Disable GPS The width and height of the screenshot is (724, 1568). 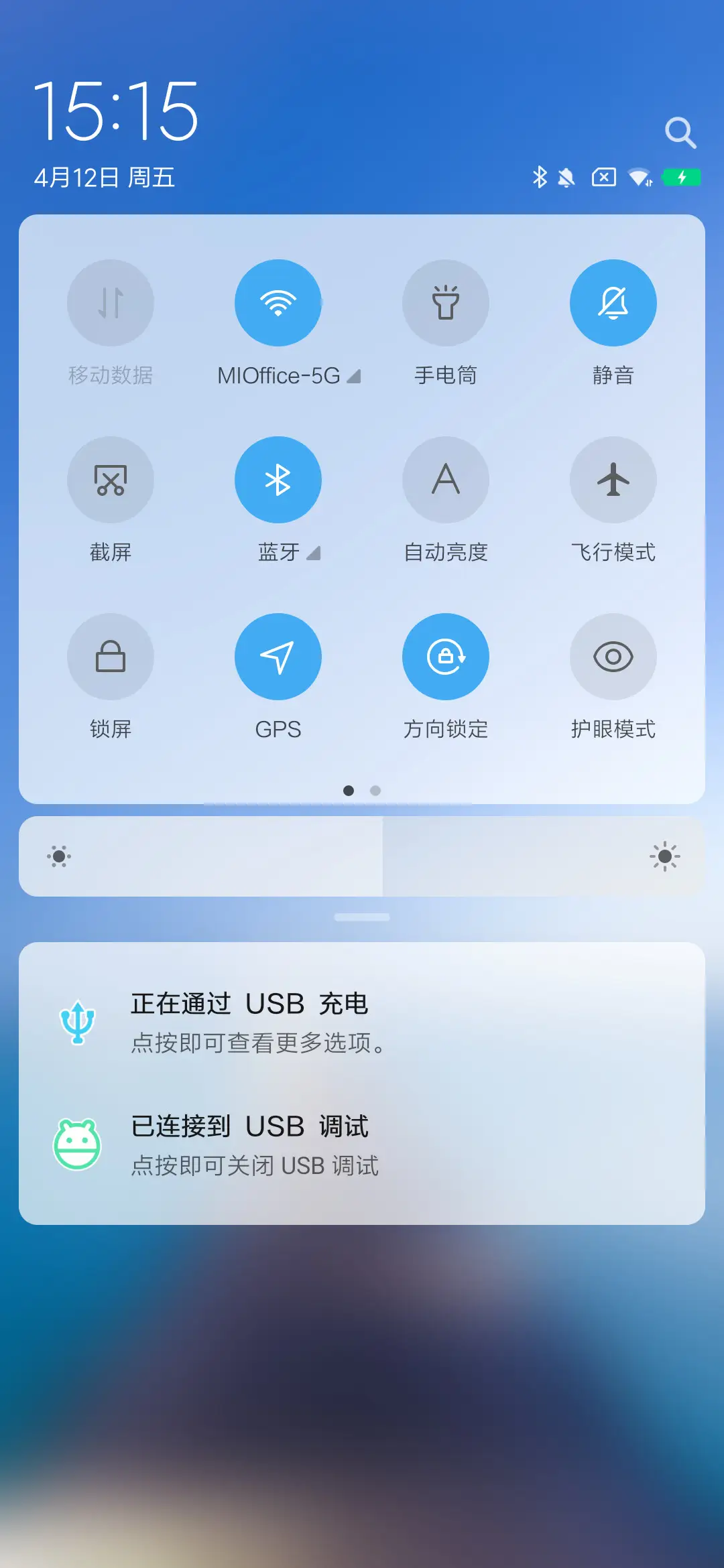coord(278,657)
